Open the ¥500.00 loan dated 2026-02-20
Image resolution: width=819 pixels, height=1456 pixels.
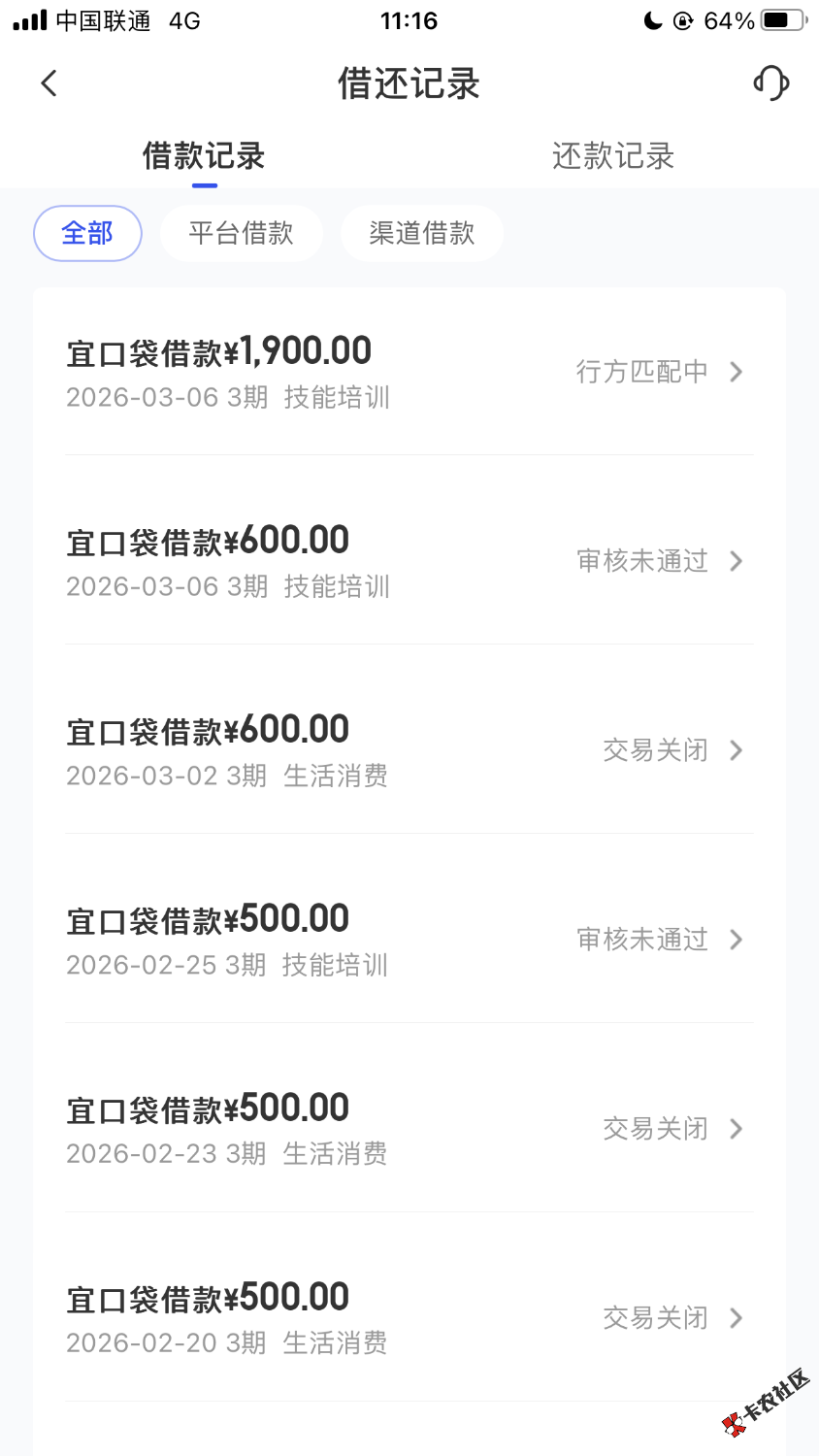pos(409,1318)
